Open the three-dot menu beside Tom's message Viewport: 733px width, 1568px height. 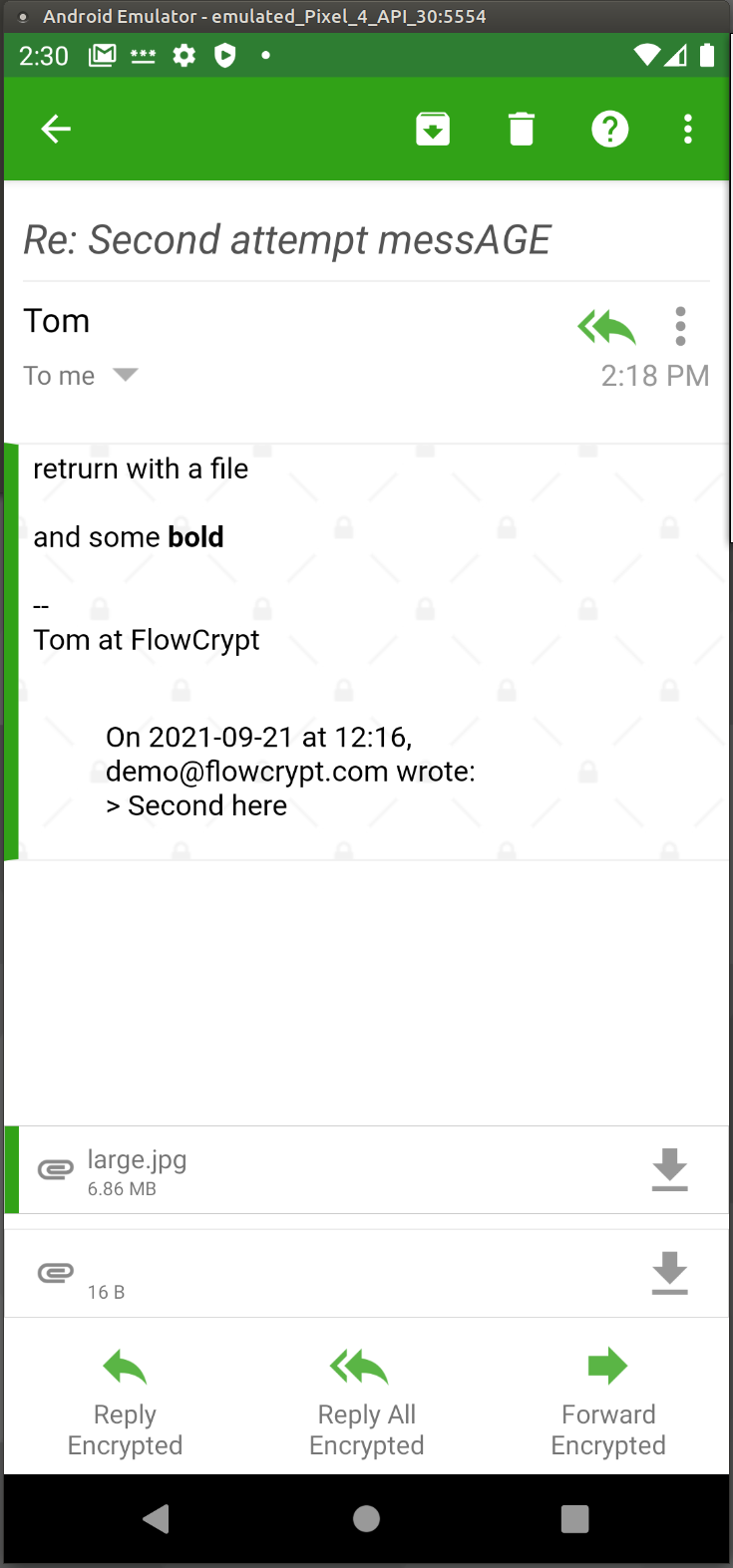click(680, 326)
